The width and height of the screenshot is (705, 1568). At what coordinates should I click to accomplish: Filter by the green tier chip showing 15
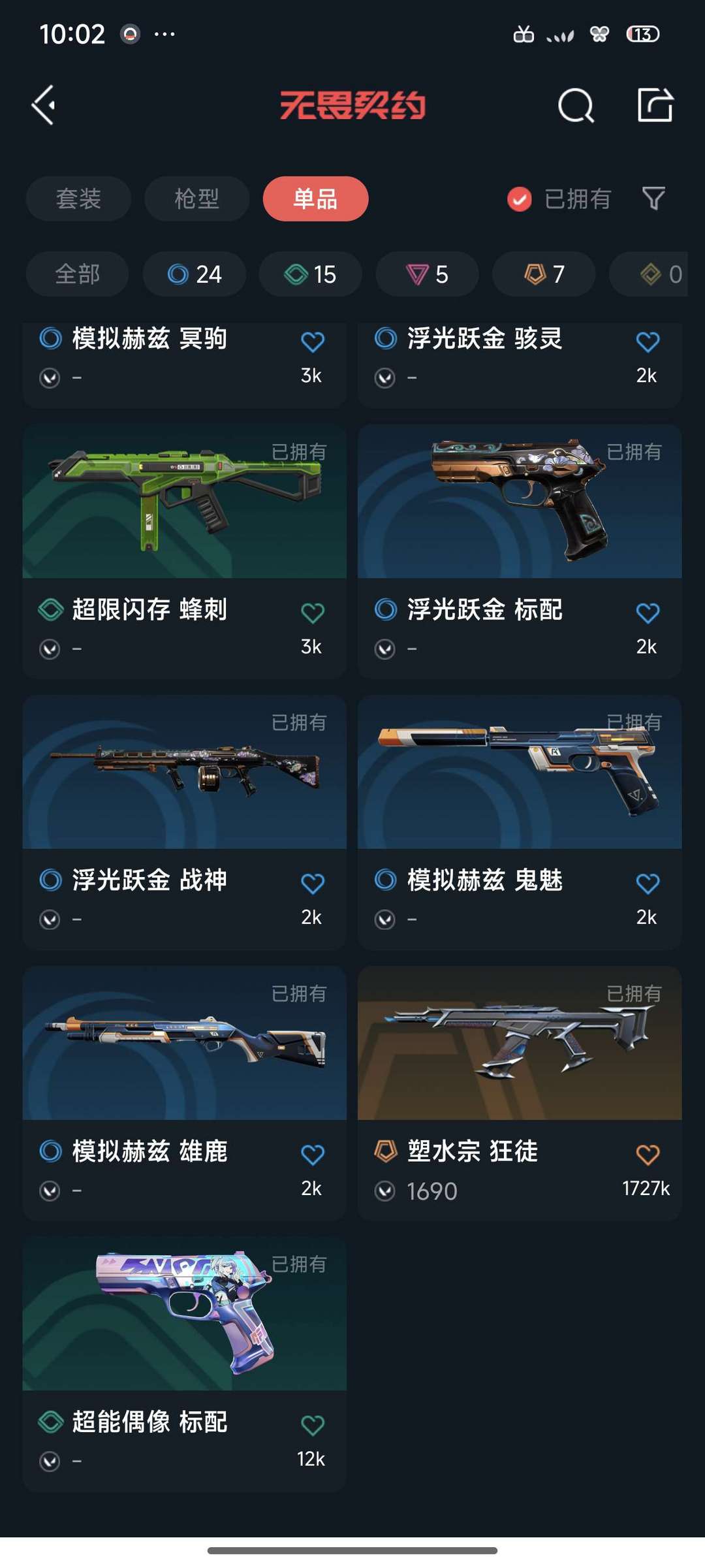tap(311, 274)
